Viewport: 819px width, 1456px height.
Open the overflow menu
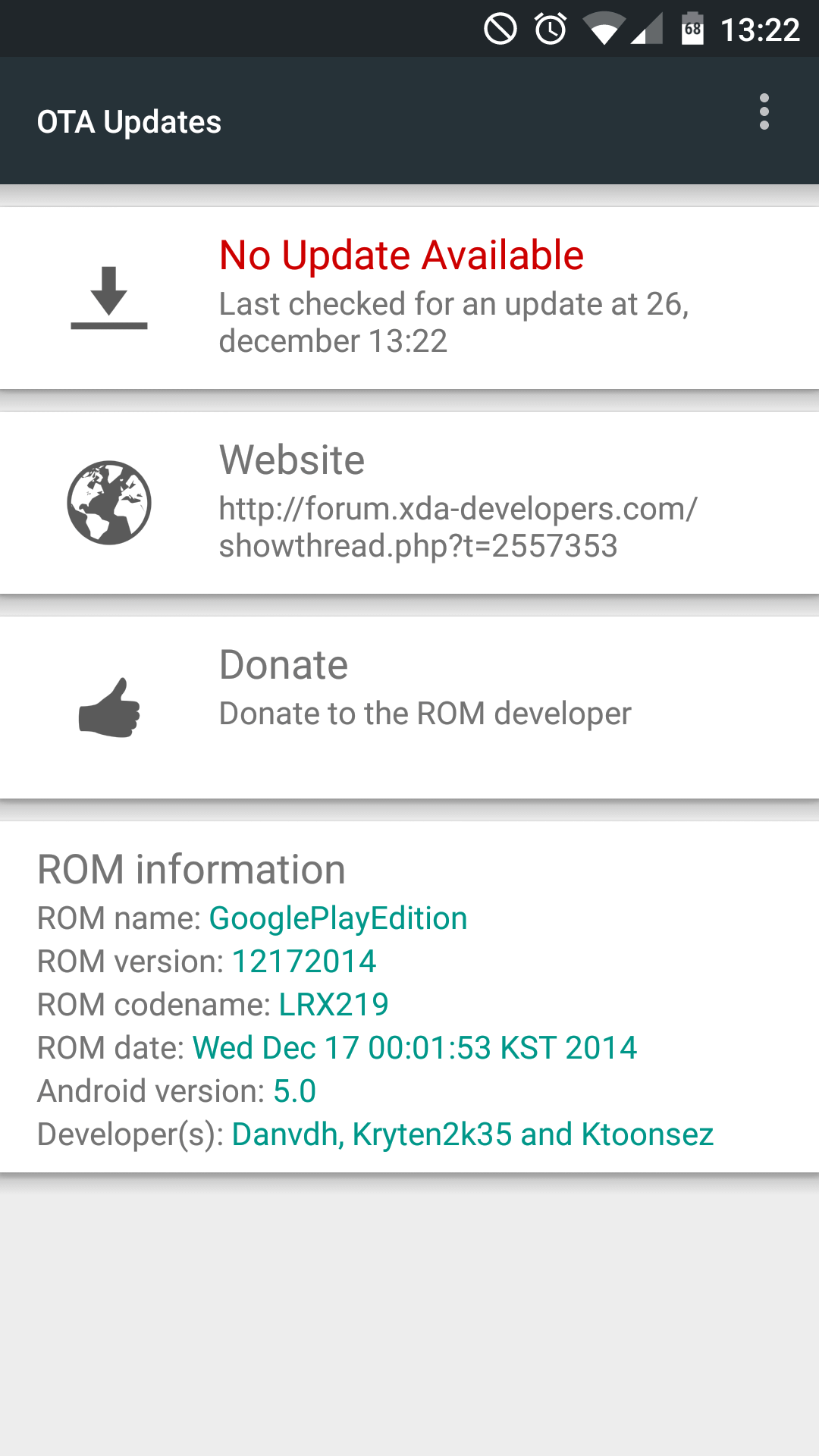pos(764,112)
